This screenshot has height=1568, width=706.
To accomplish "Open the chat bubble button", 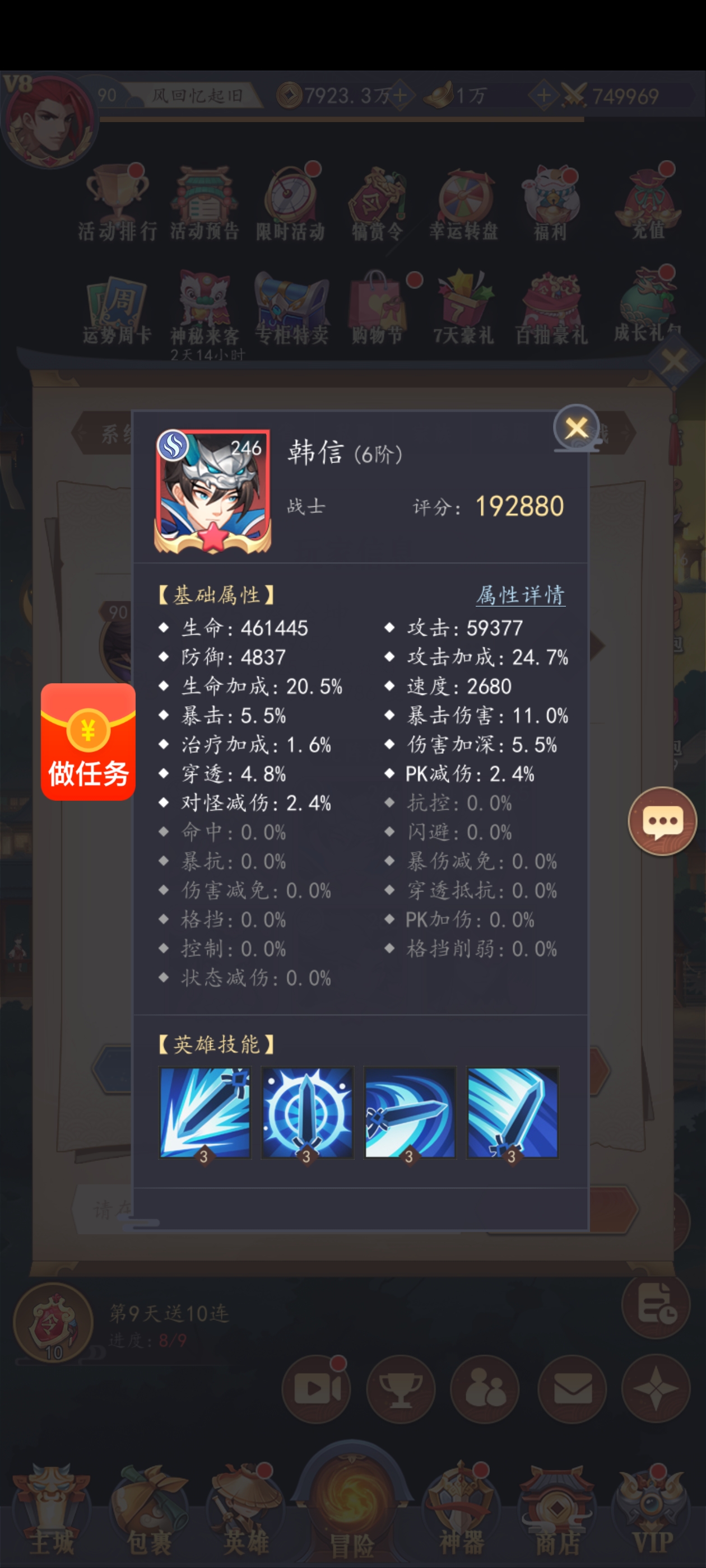I will tap(662, 820).
